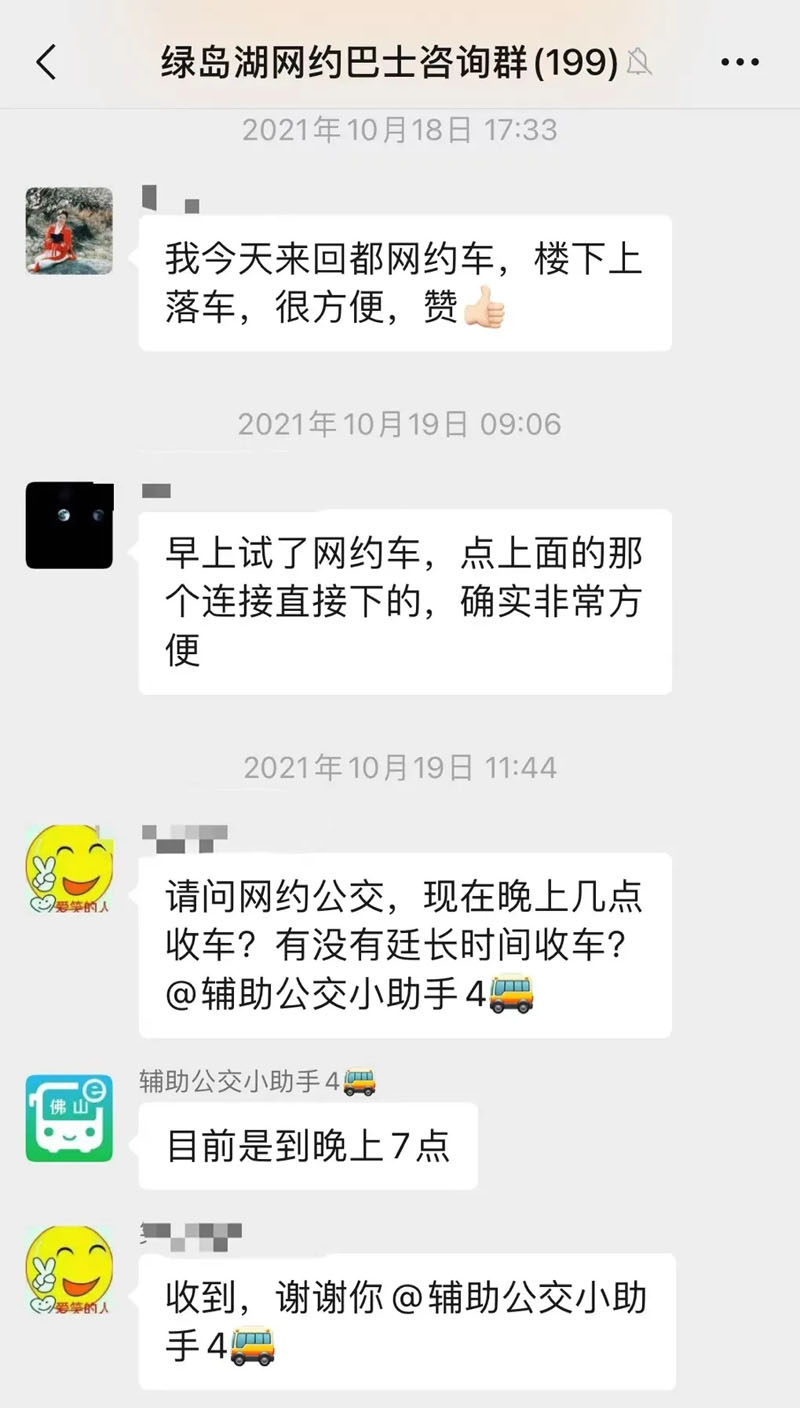View profile of the red-dress avatar sender
Viewport: 800px width, 1408px height.
69,230
